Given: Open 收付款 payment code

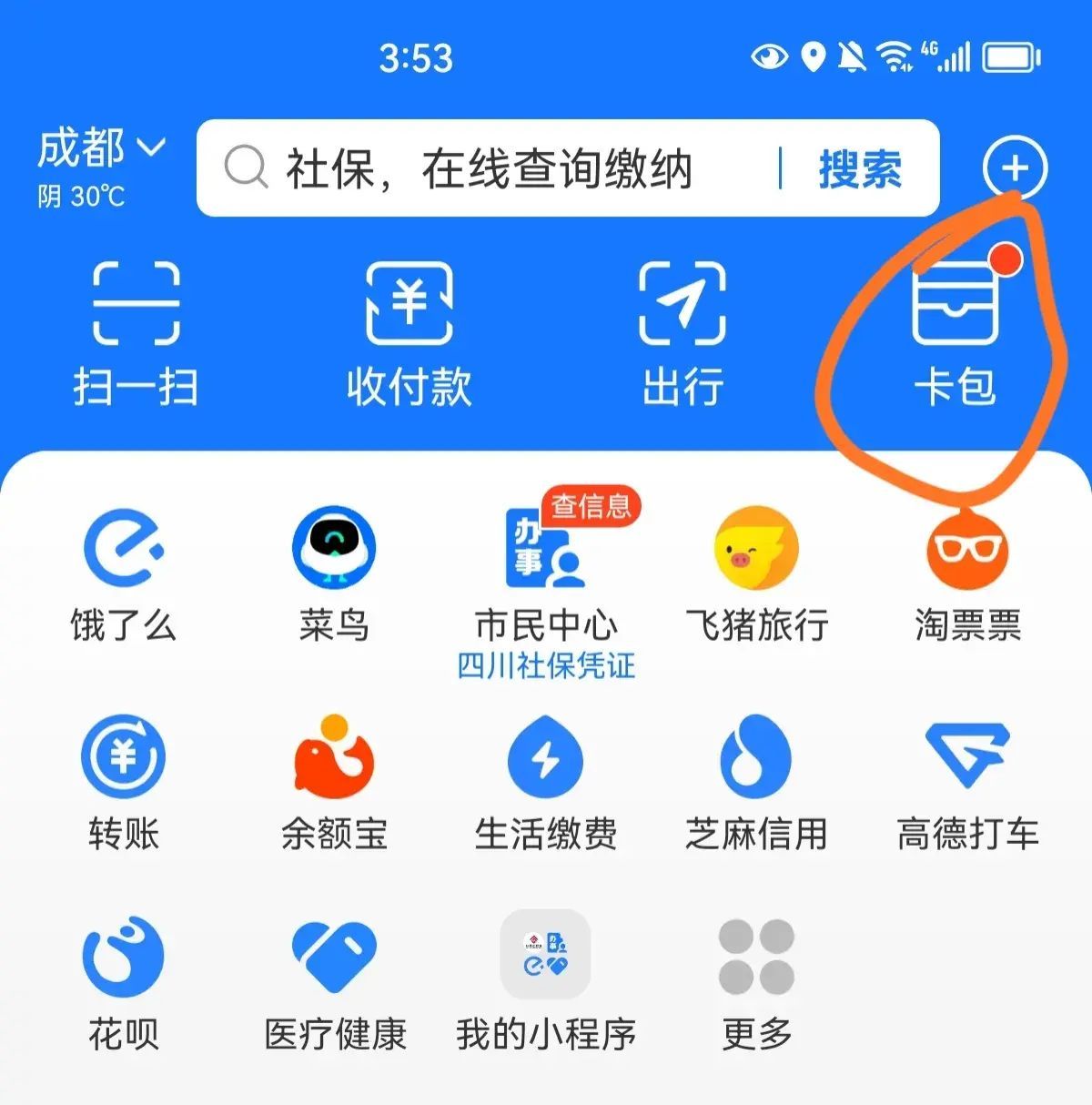Looking at the screenshot, I should pyautogui.click(x=409, y=332).
